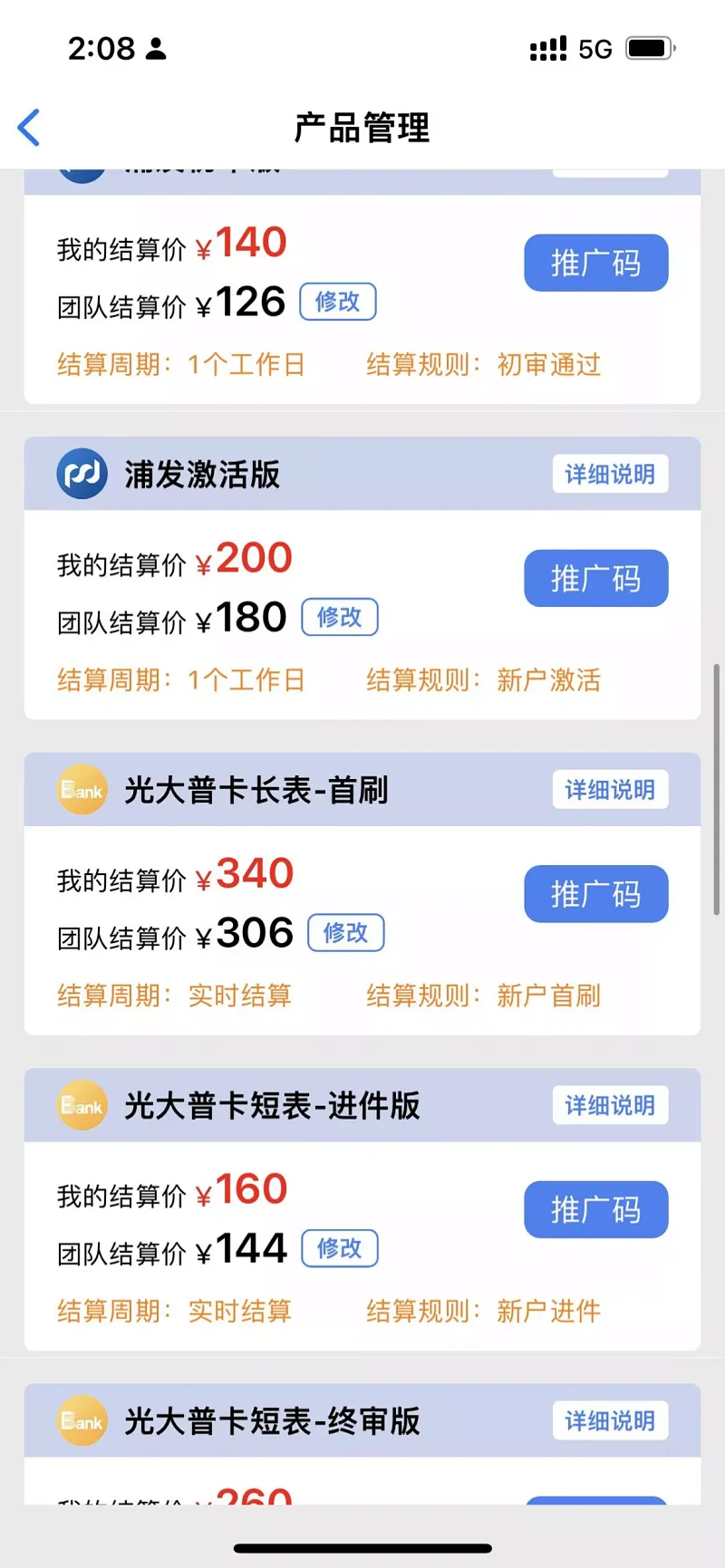
Task: Tap 修改 next to team price 126
Action: [338, 302]
